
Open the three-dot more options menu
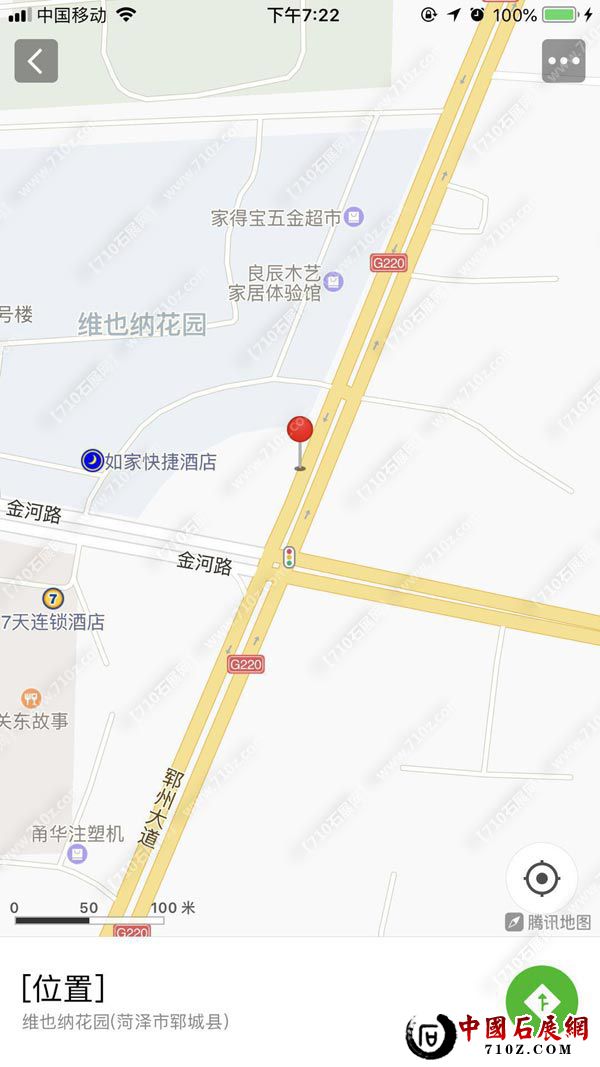pos(563,61)
